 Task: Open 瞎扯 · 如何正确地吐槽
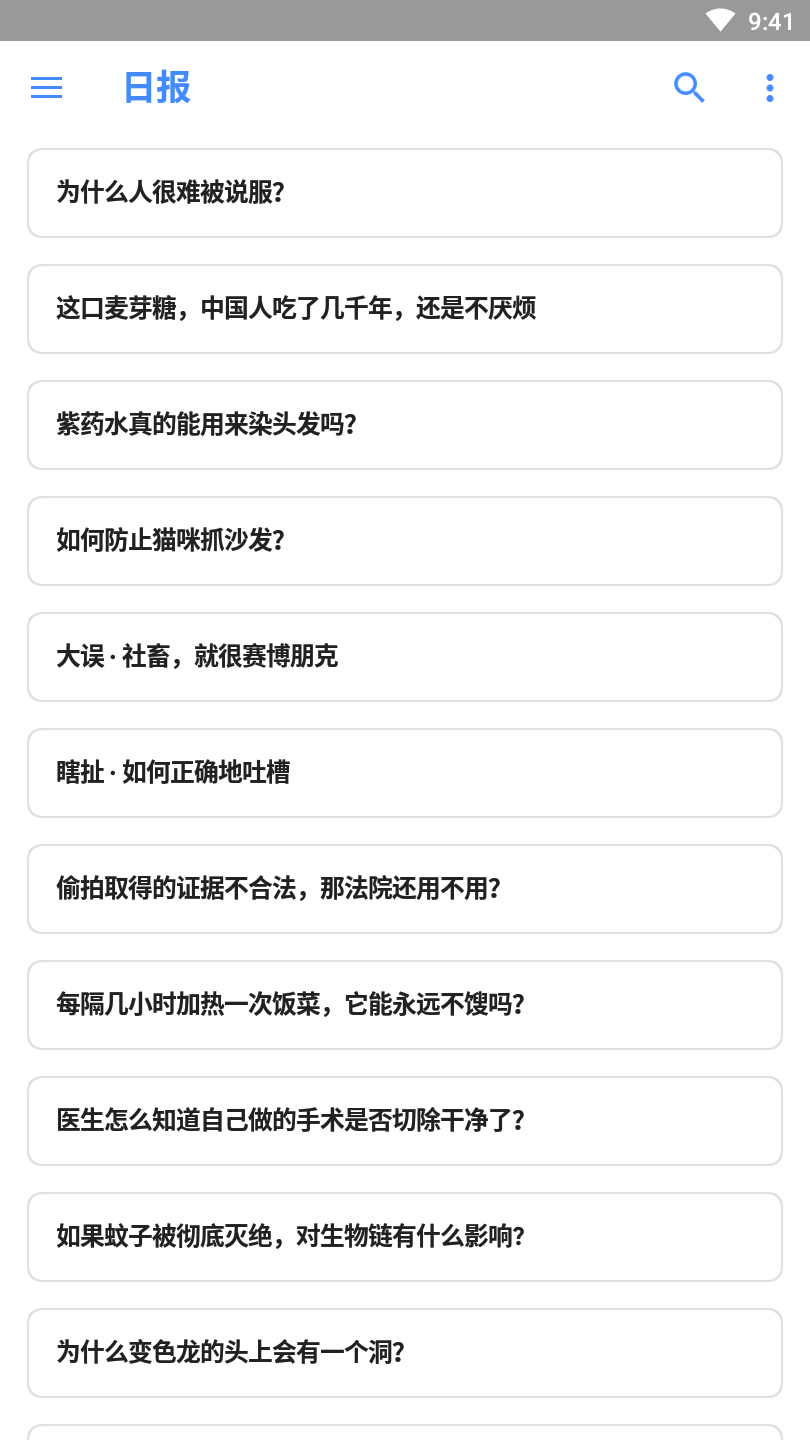pos(404,773)
